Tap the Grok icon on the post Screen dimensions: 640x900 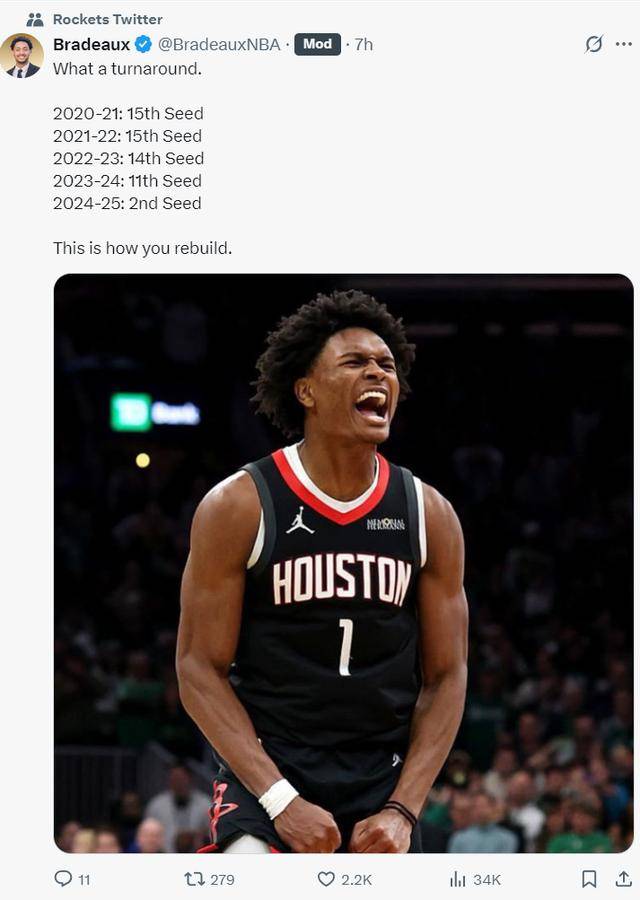click(594, 44)
